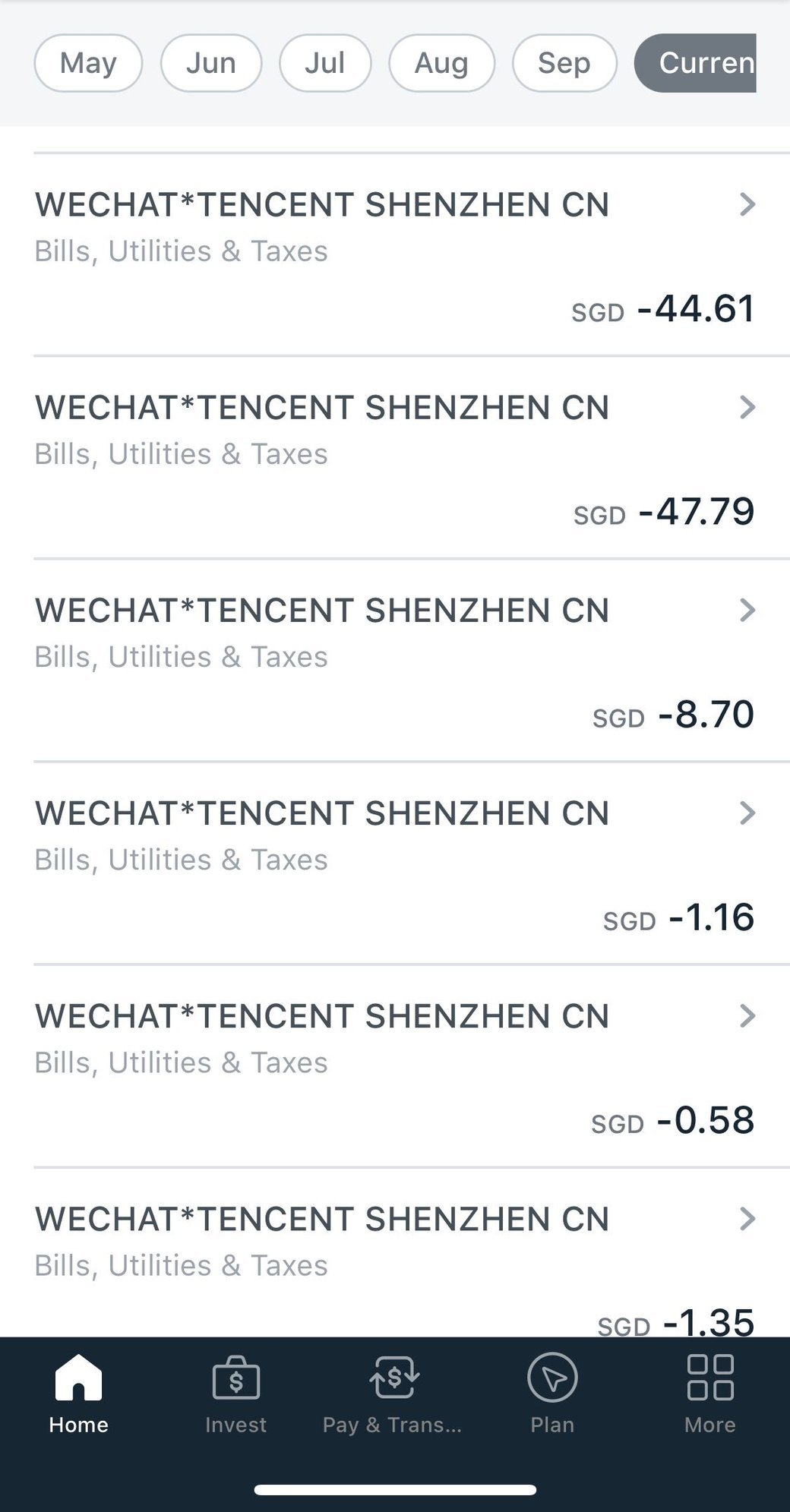790x1512 pixels.
Task: Go to the Home tab
Action: 78,1394
